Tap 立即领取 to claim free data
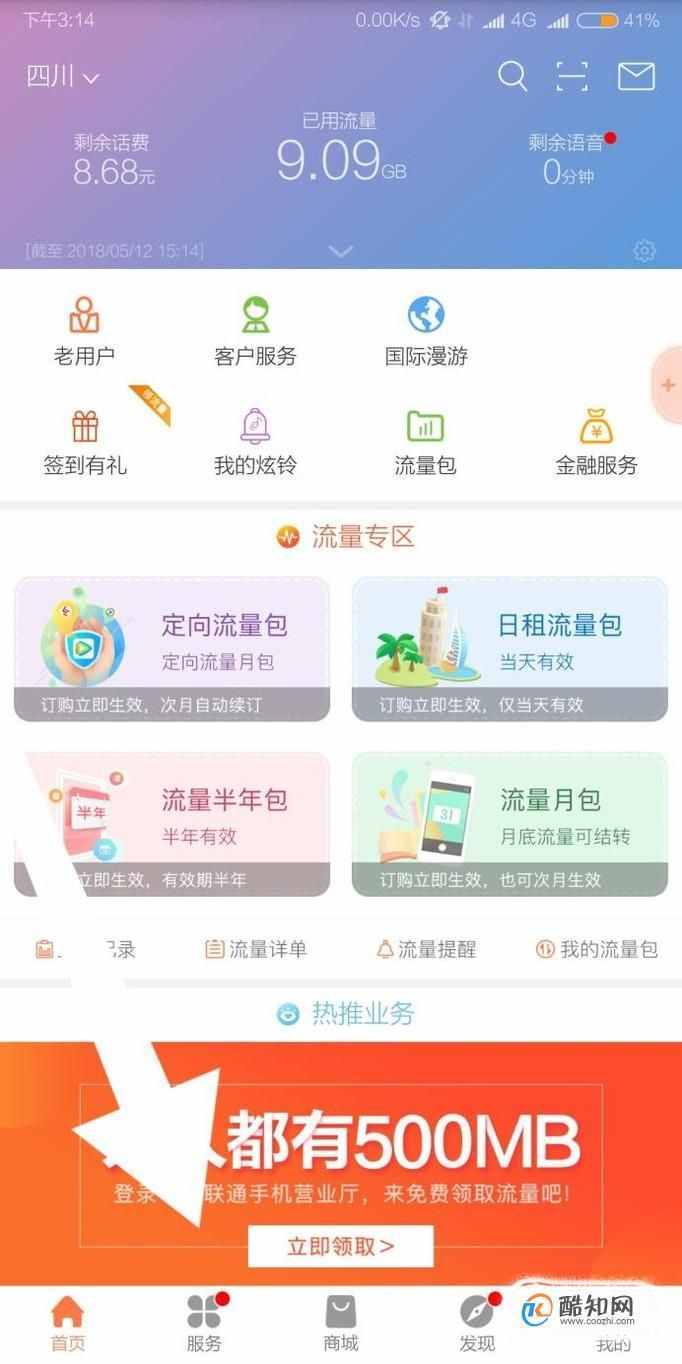682x1364 pixels. click(340, 1246)
